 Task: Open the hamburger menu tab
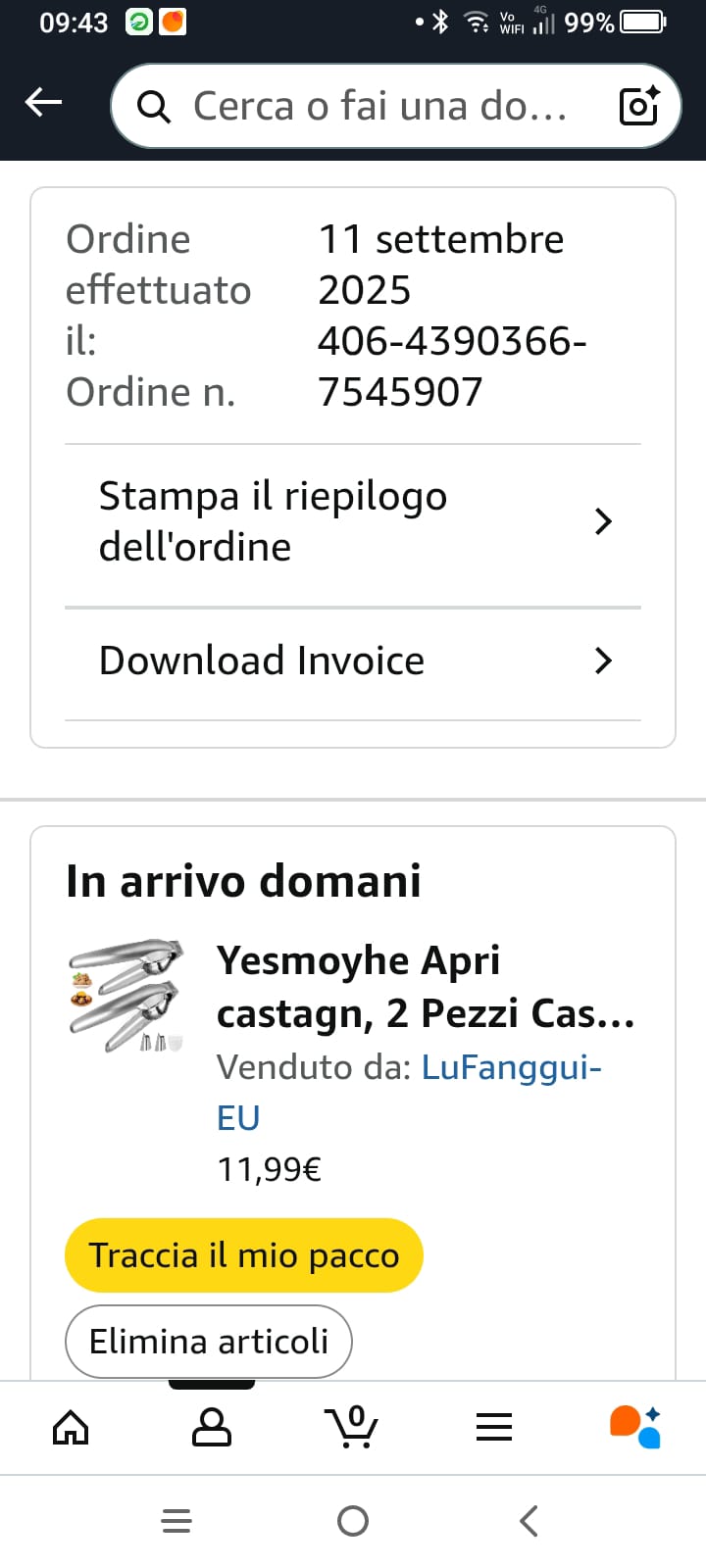(x=494, y=1427)
